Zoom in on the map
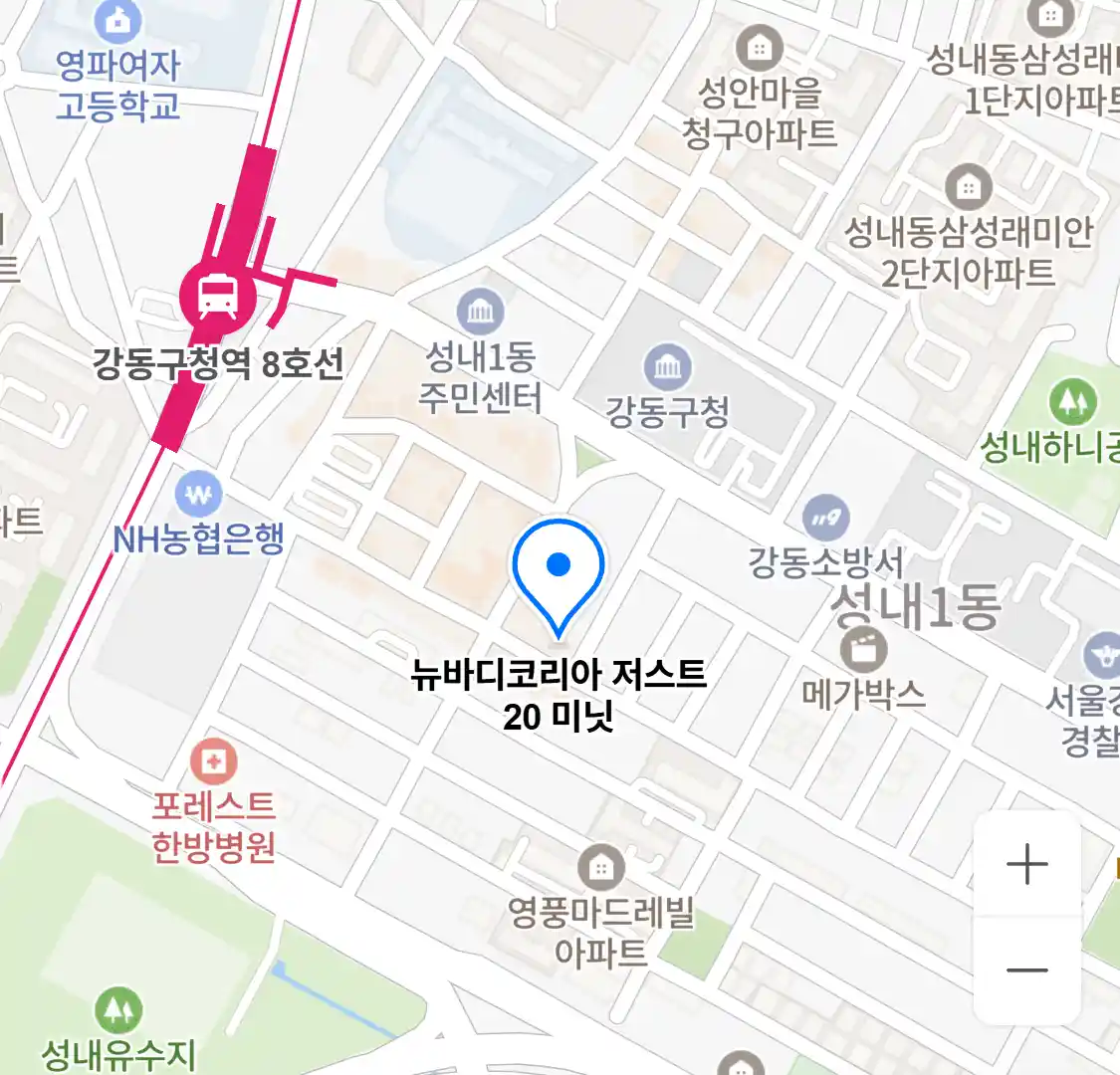 1026,864
